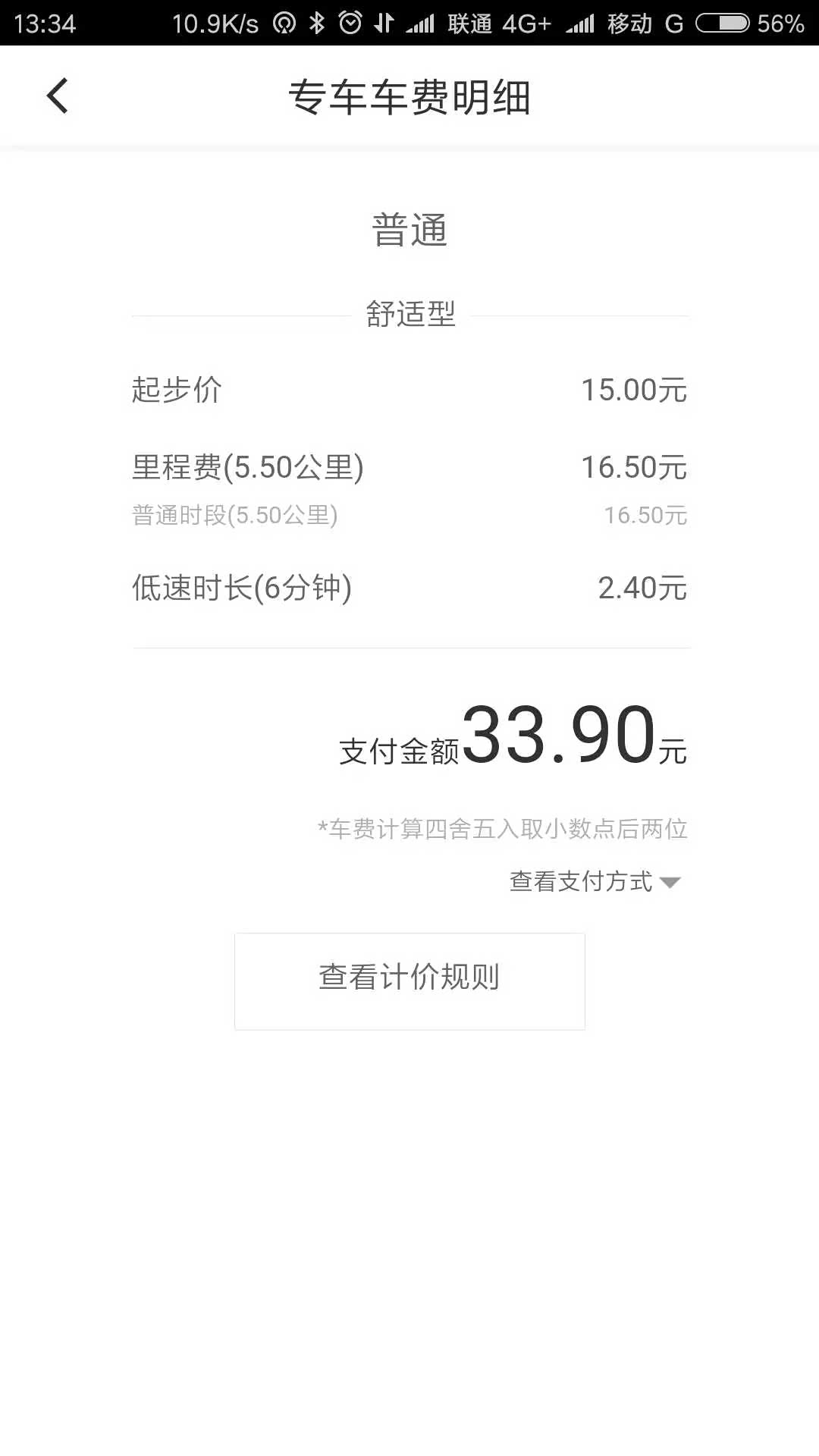Go back from the fare details page

pyautogui.click(x=58, y=96)
